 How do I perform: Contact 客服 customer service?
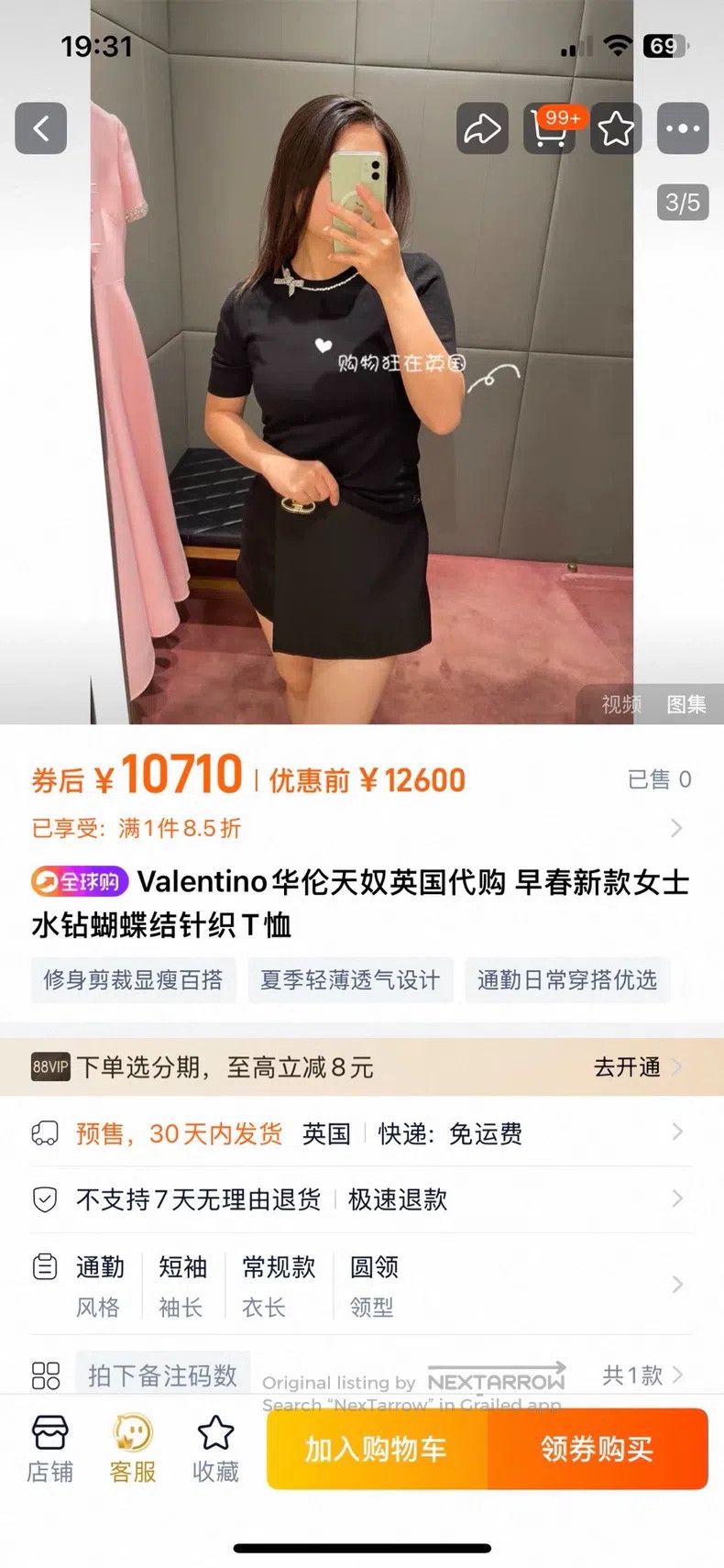tap(133, 1450)
